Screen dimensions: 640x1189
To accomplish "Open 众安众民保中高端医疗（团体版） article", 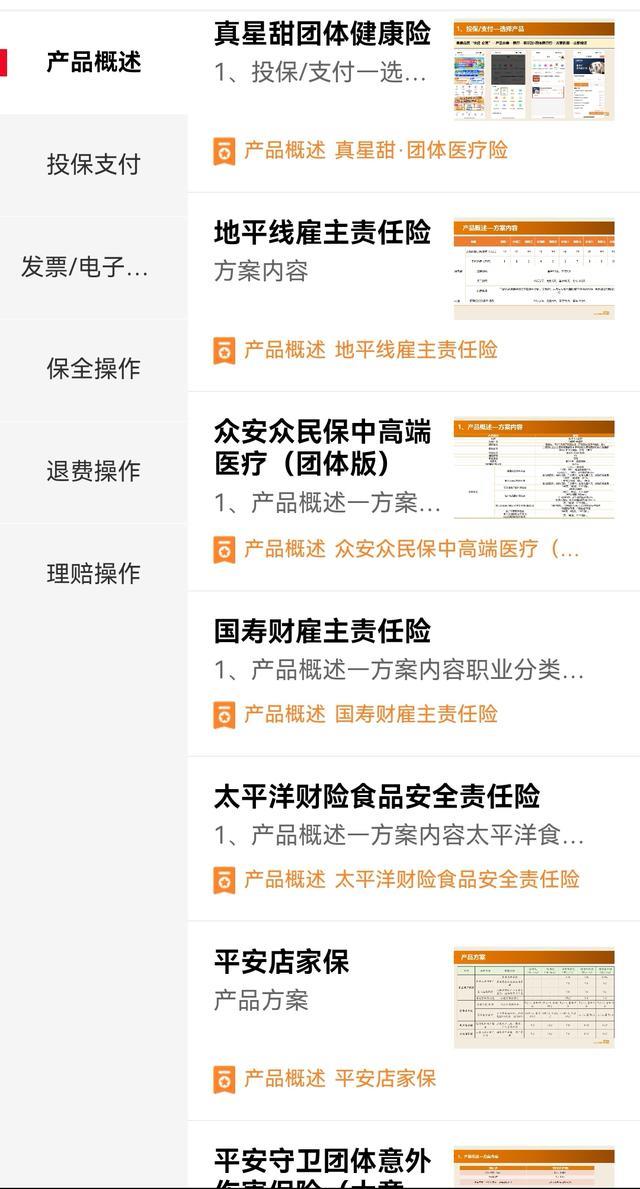I will pos(322,448).
